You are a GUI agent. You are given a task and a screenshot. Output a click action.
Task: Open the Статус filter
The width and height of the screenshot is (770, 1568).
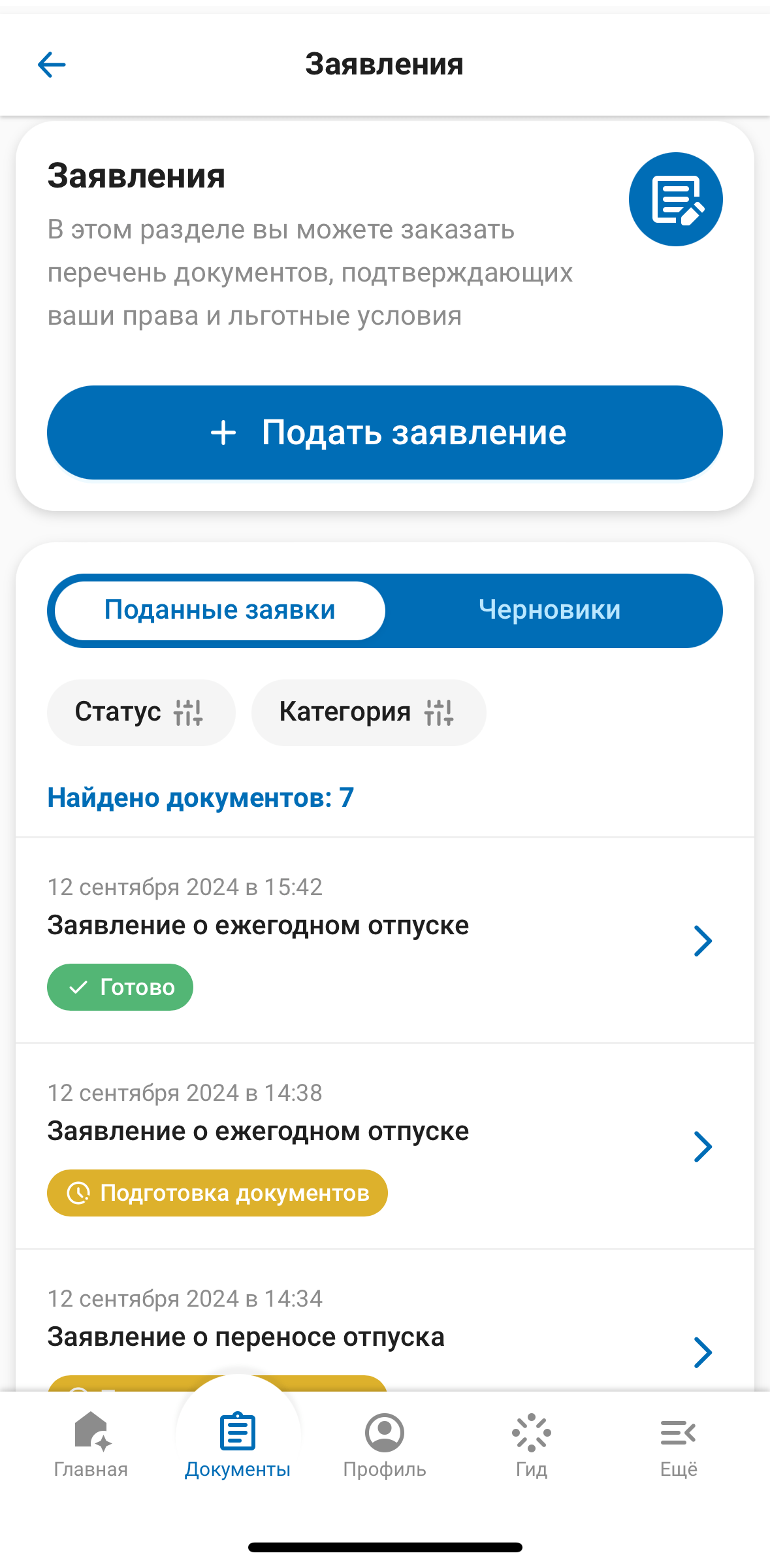[140, 712]
